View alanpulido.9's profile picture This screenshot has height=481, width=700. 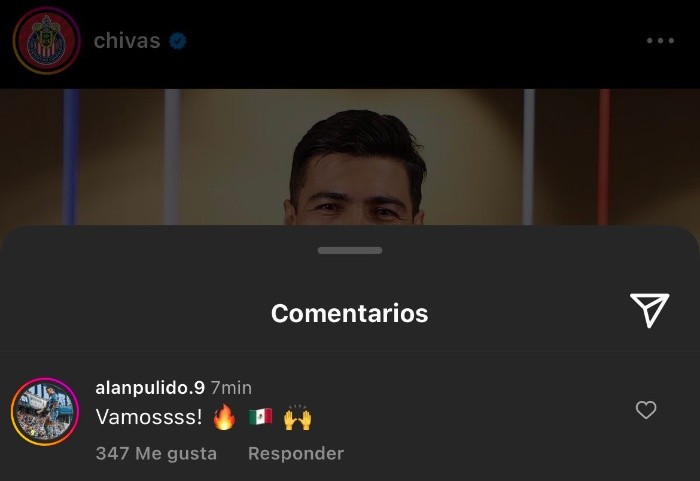tap(45, 411)
